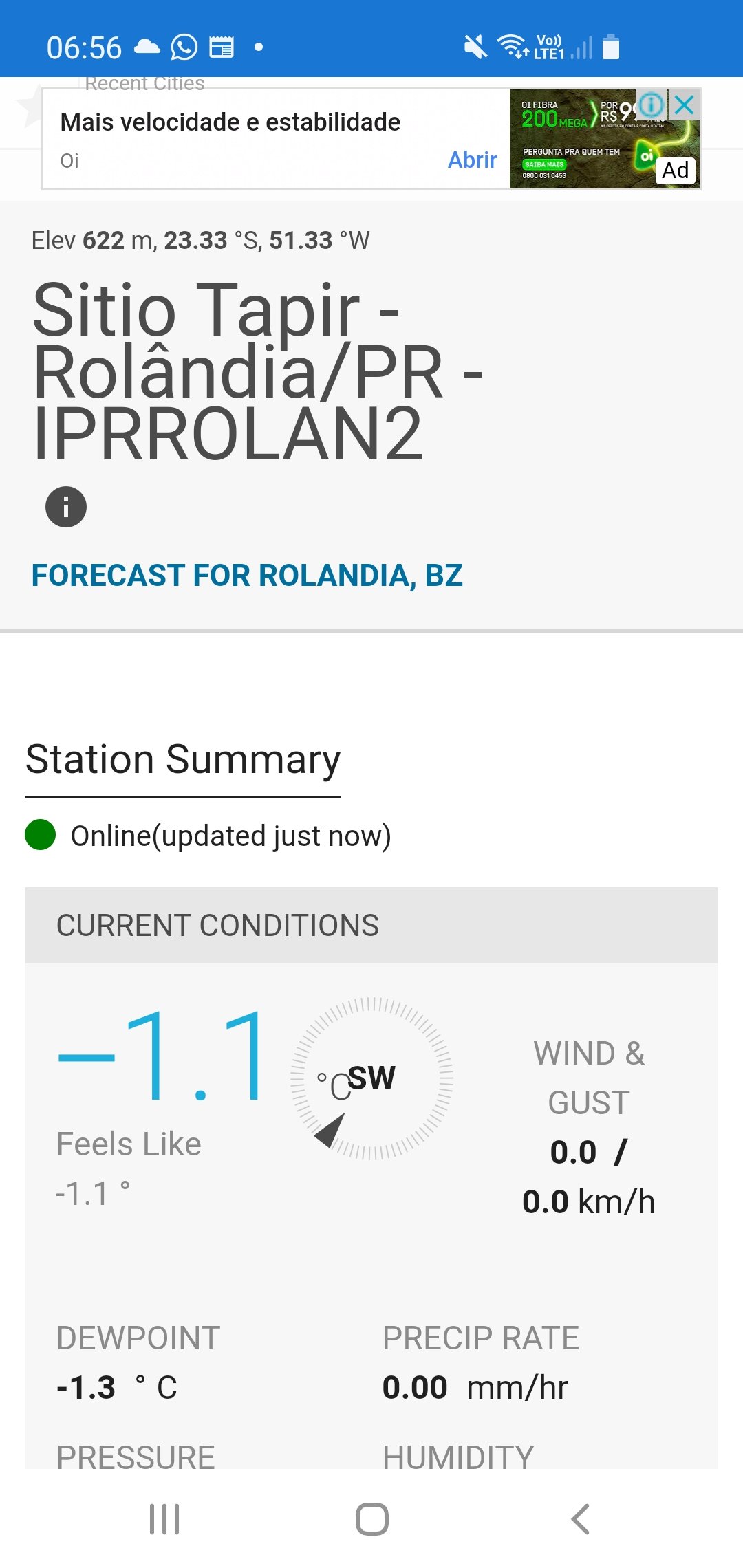The image size is (743, 1568).
Task: Open the recent apps button
Action: click(164, 1519)
